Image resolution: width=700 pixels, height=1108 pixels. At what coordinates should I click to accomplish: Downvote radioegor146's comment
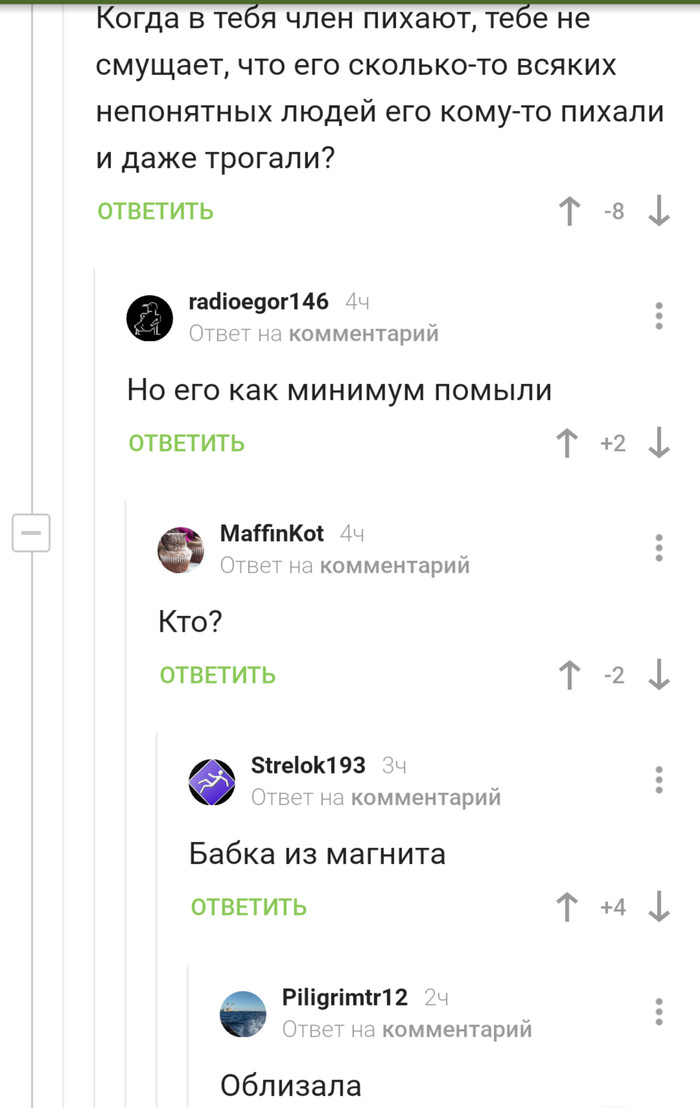pos(659,443)
